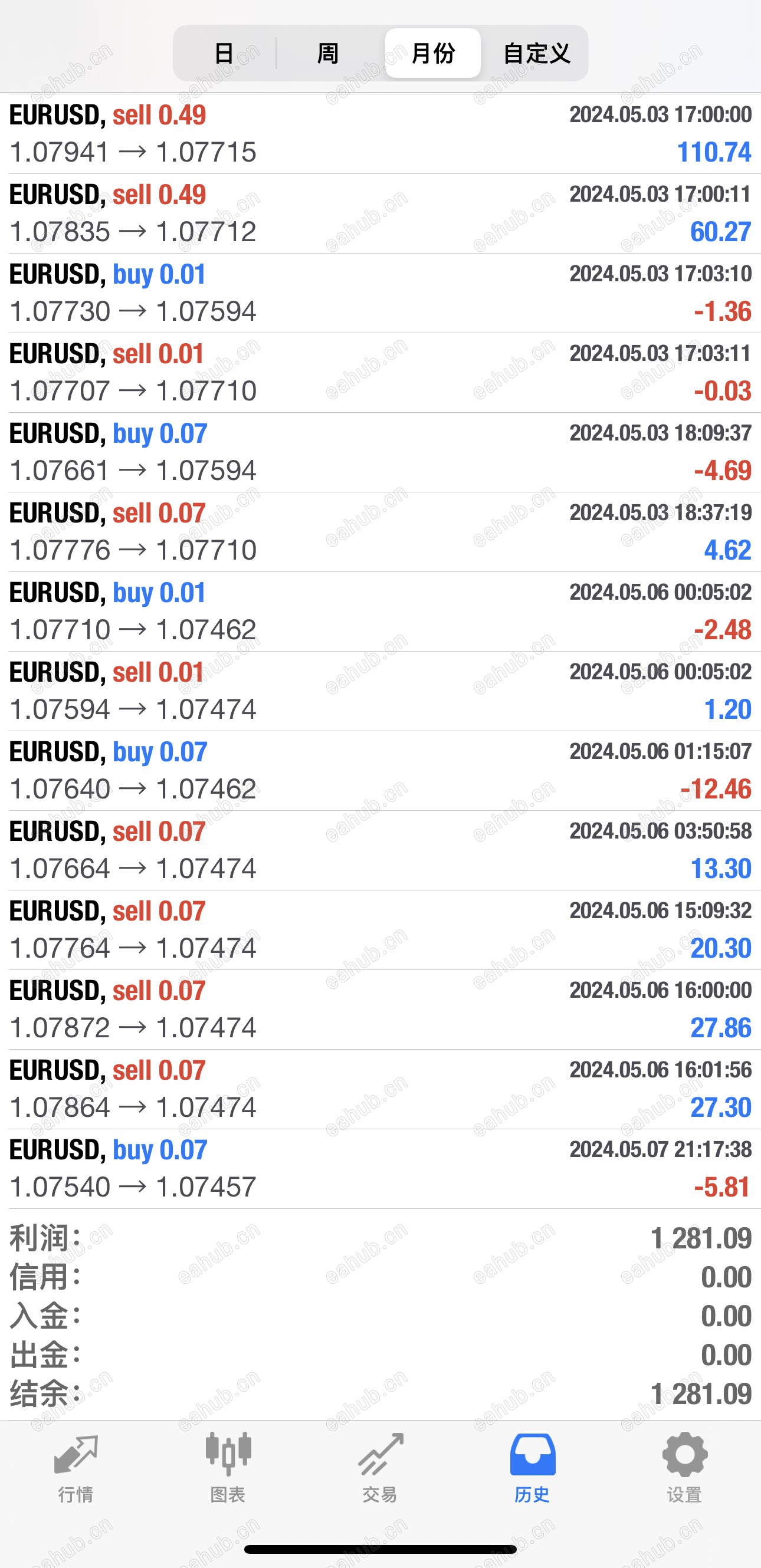Go to the 图表 chart tab

228,1468
